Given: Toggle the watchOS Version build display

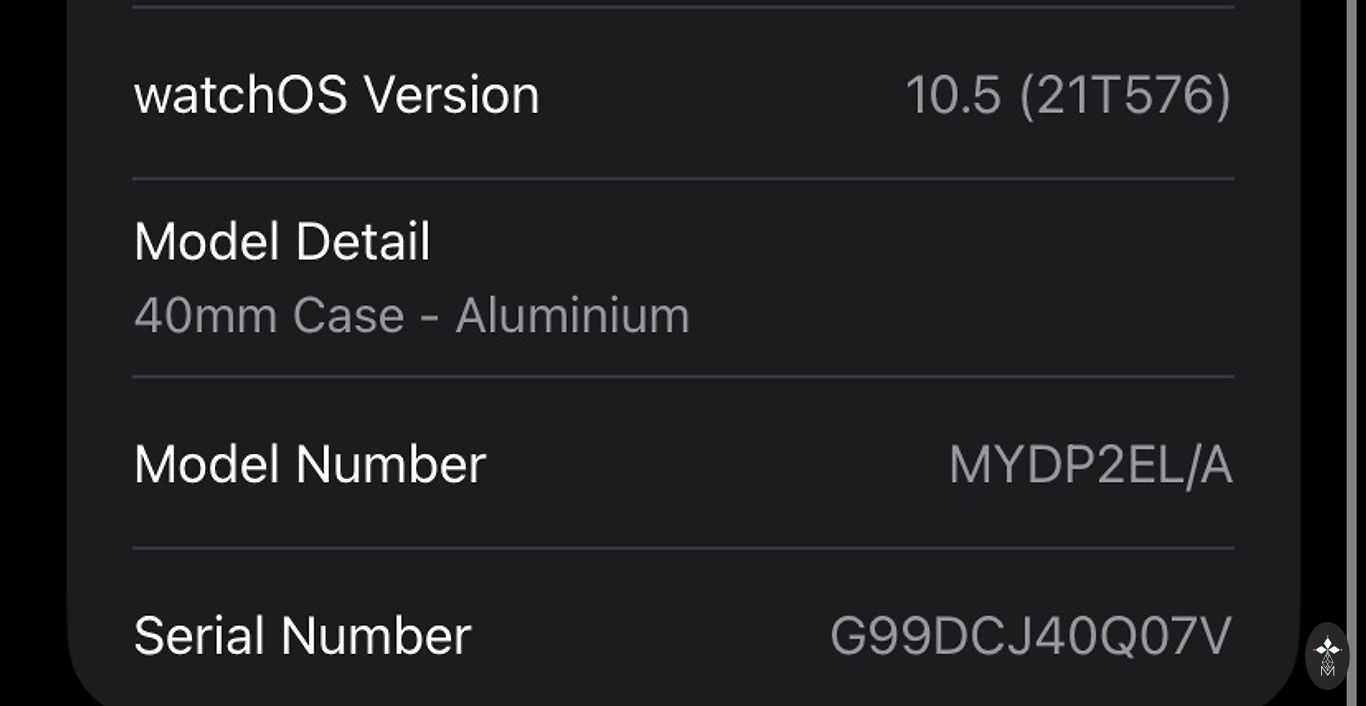Looking at the screenshot, I should tap(1067, 96).
